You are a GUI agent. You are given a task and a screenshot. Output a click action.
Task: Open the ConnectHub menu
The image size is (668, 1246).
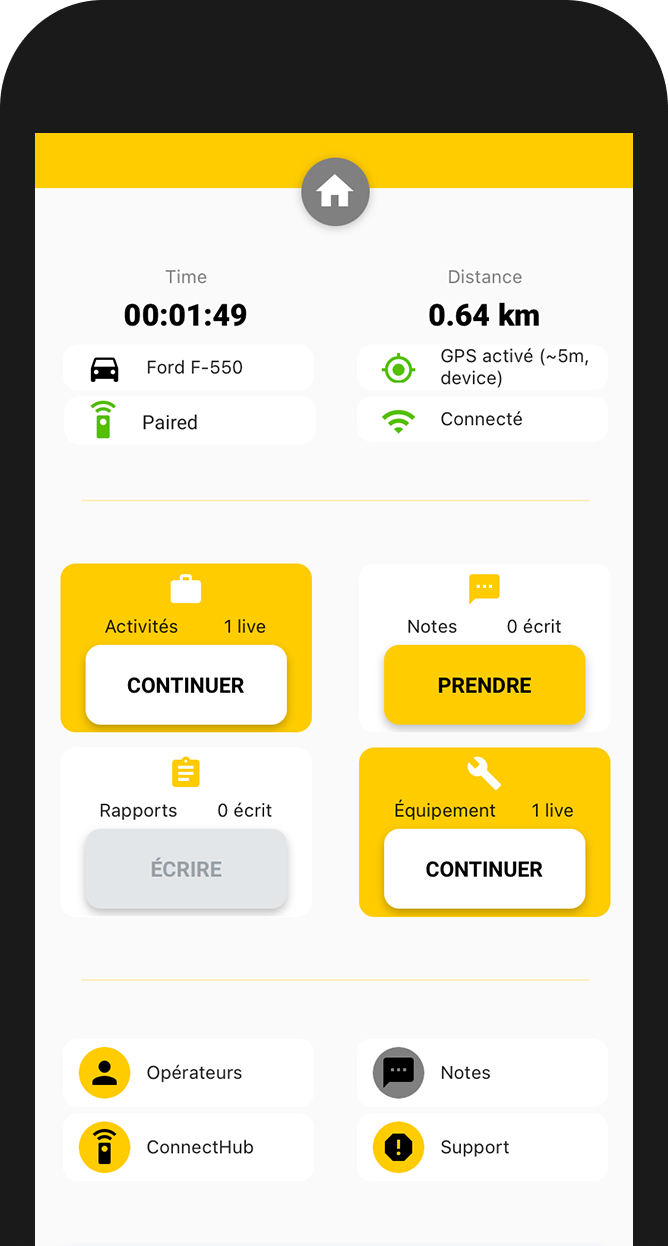pos(188,1147)
